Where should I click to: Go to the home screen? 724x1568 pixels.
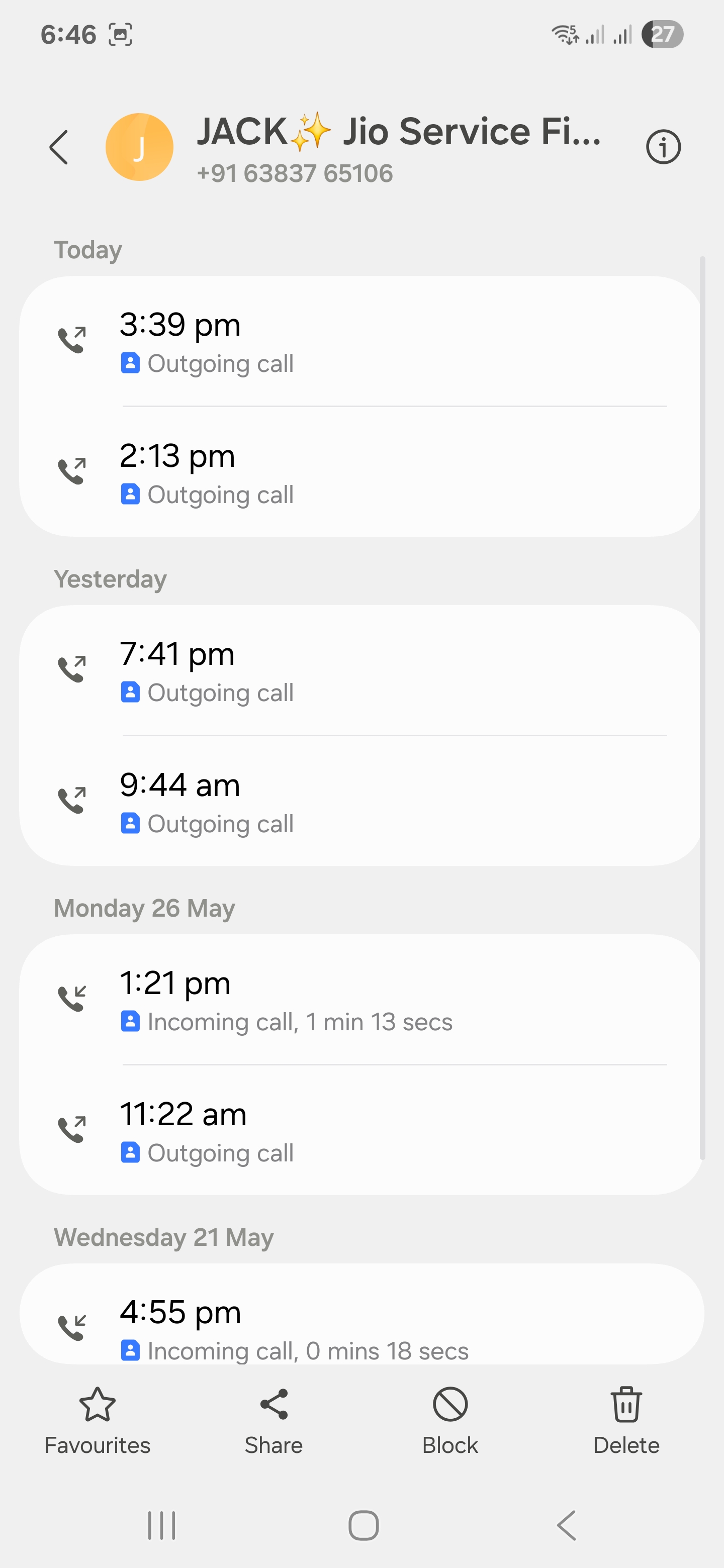364,1525
